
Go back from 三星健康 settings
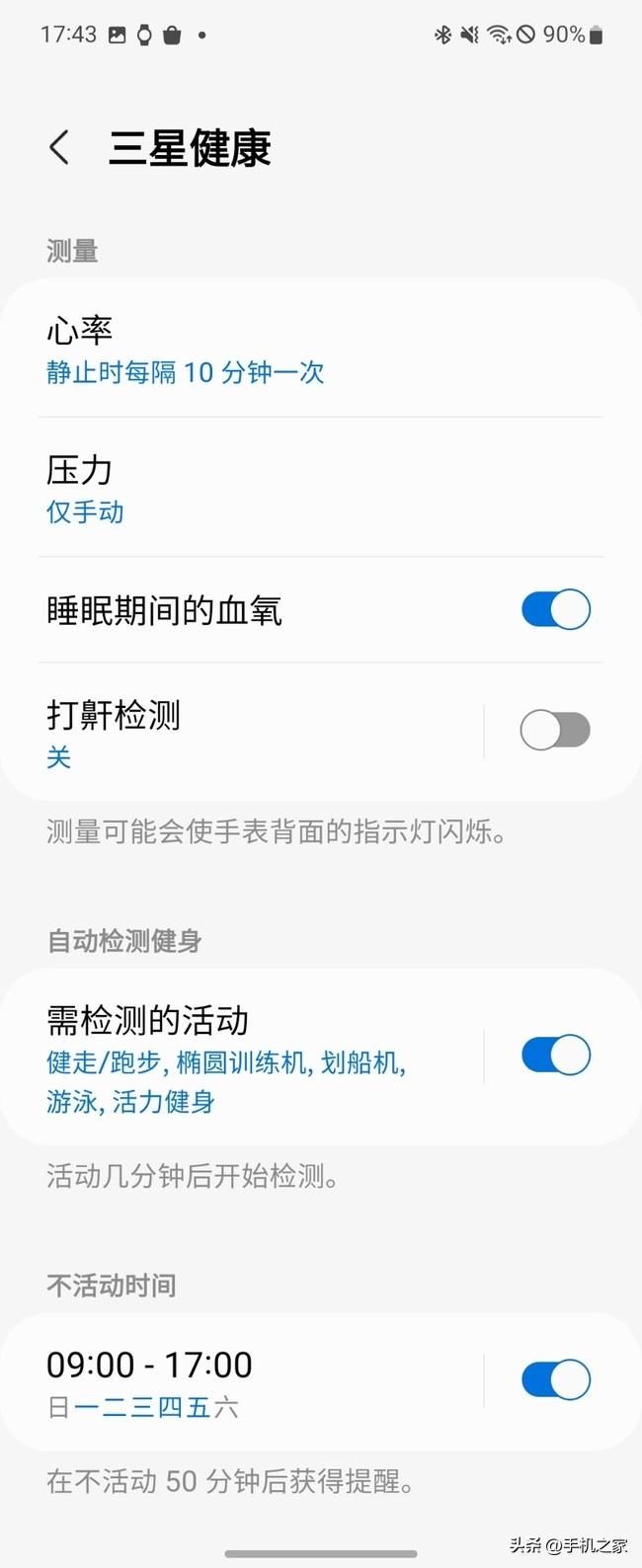coord(59,148)
